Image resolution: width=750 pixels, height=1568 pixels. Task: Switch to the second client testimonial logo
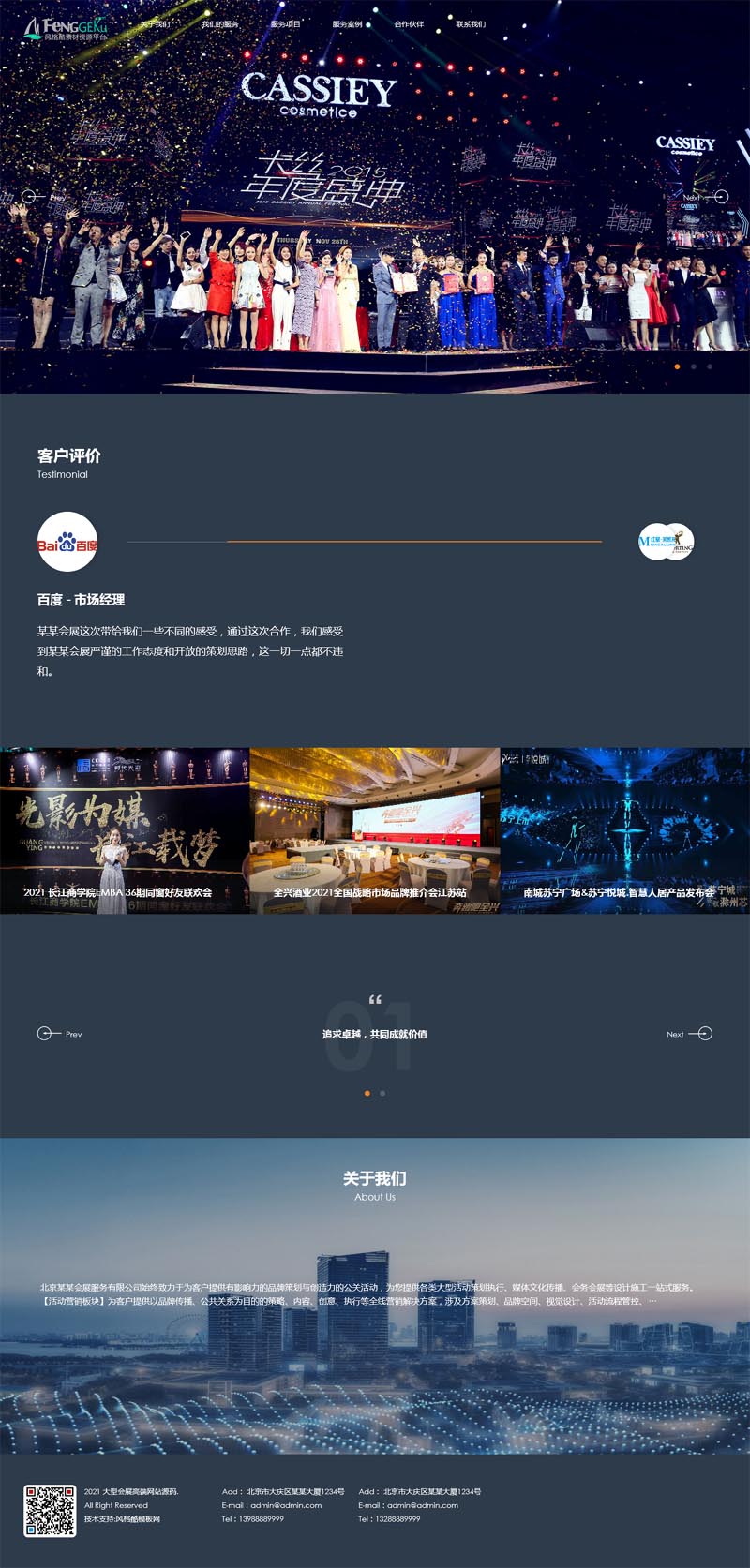[667, 542]
